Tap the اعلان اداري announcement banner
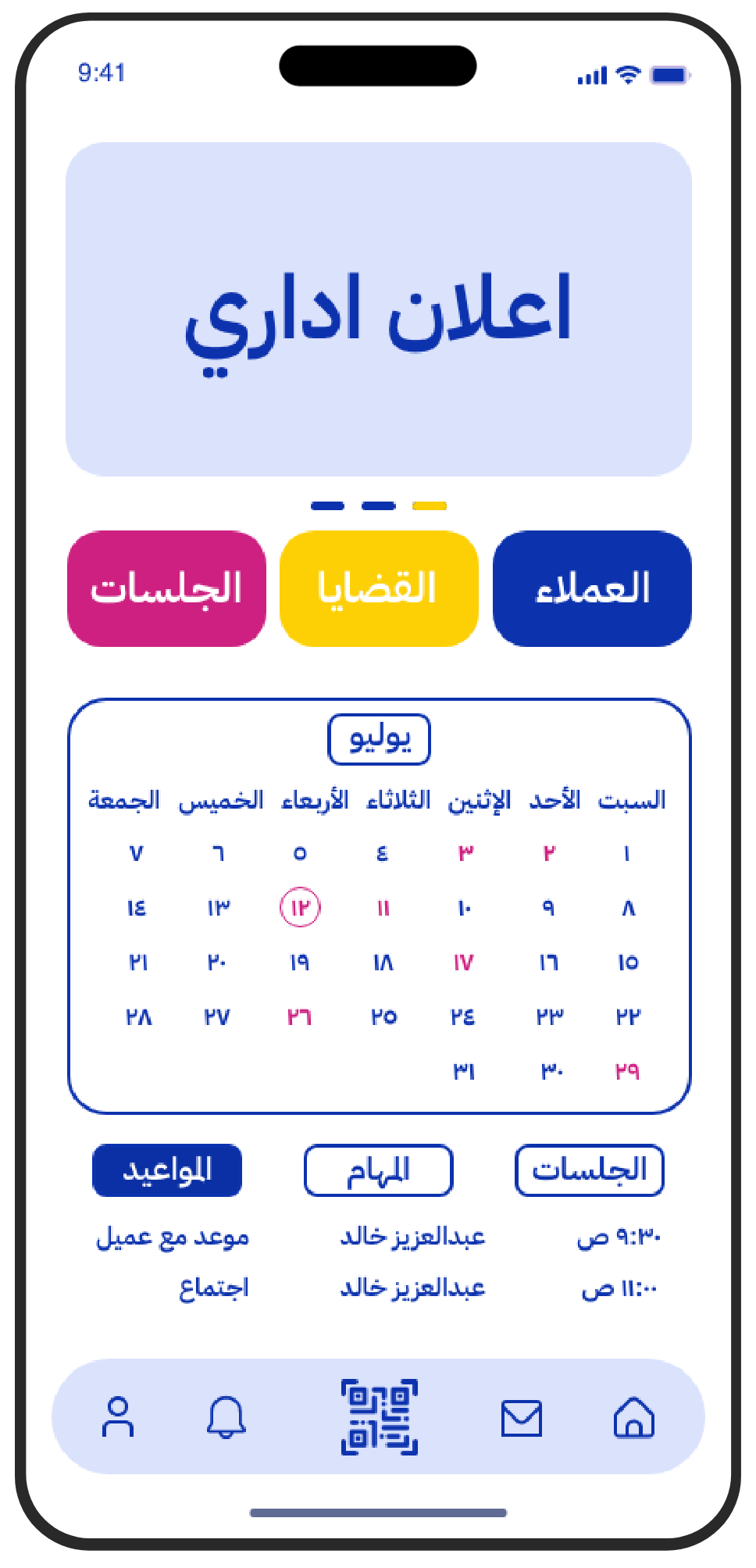The image size is (756, 1568). [379, 309]
